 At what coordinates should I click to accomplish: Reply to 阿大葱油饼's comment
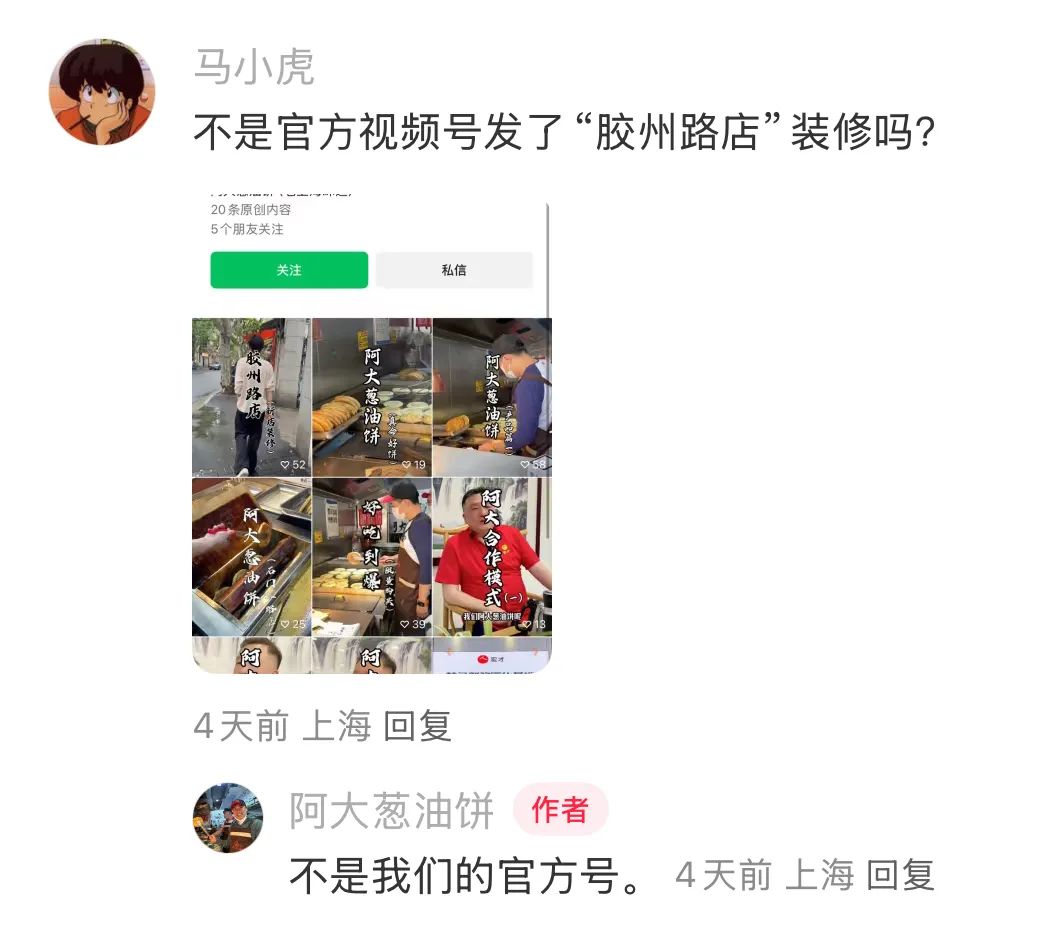tap(900, 876)
